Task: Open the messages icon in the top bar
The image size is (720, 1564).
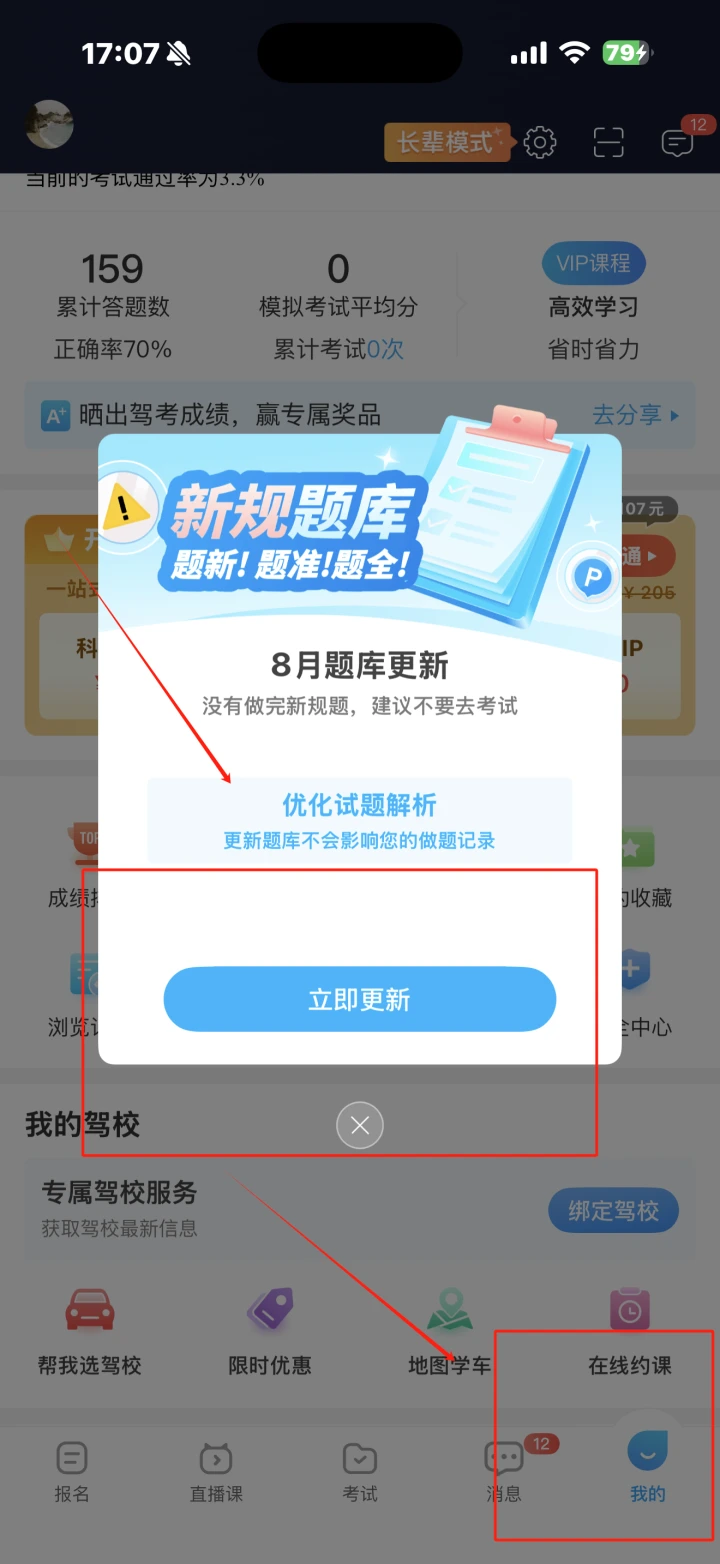Action: 679,141
